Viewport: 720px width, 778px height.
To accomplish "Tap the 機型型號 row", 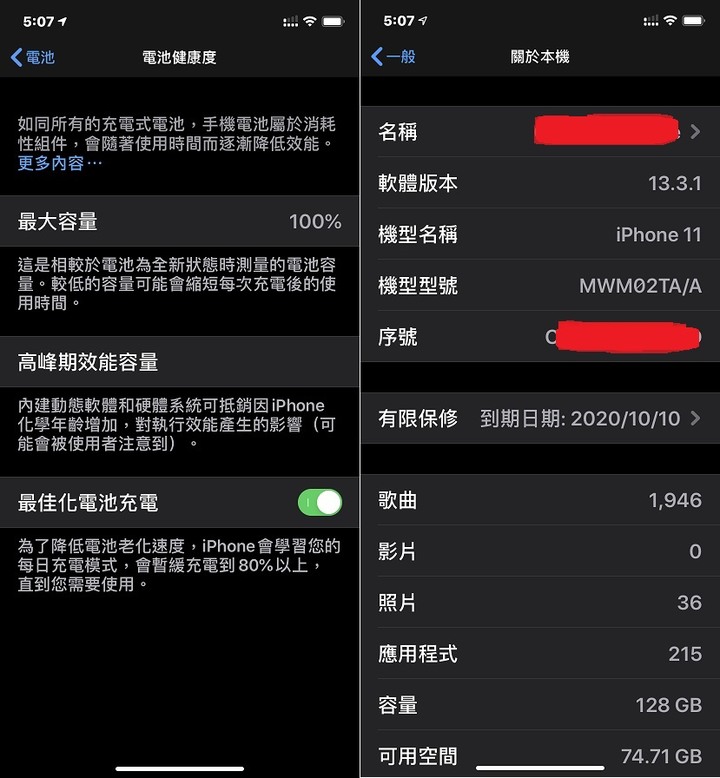I will point(540,286).
